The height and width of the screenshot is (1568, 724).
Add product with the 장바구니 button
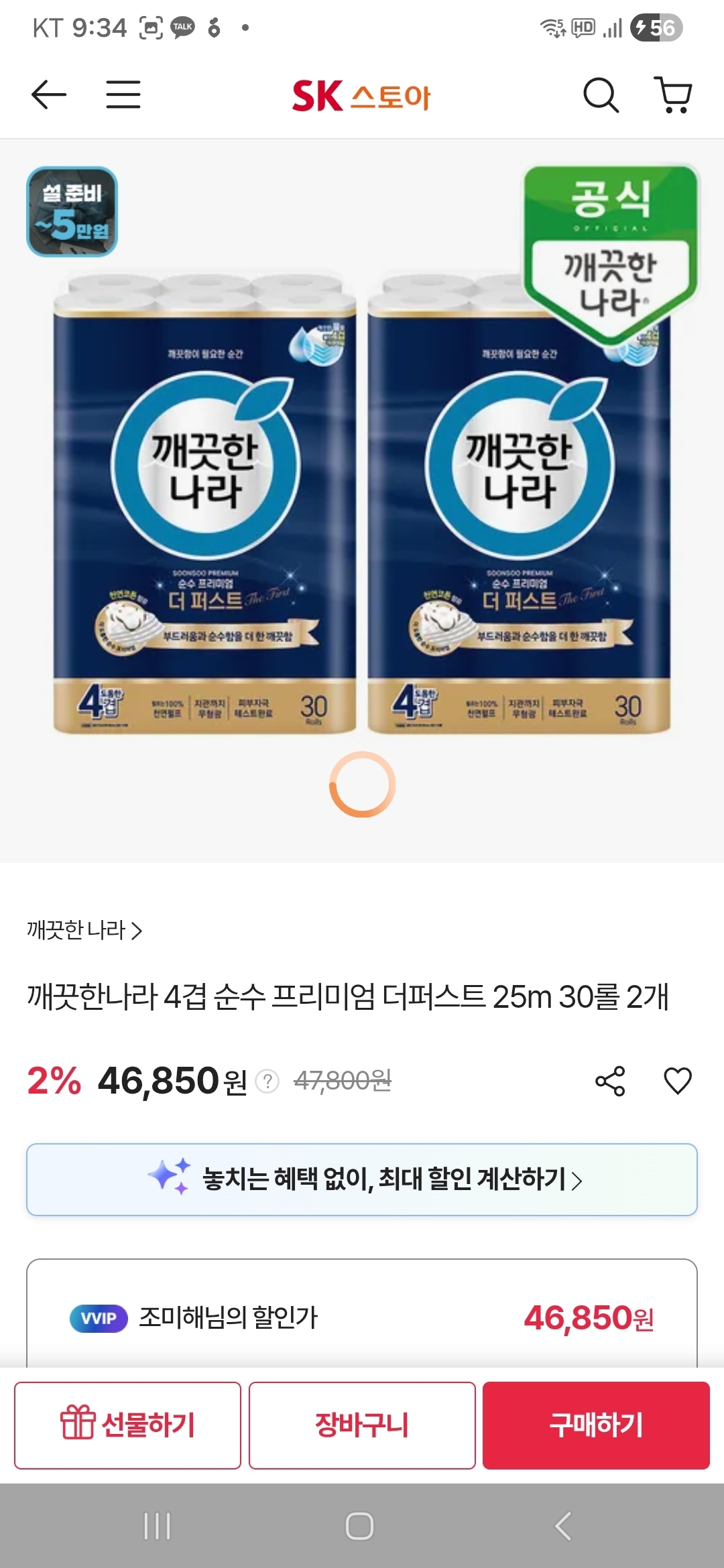361,1425
